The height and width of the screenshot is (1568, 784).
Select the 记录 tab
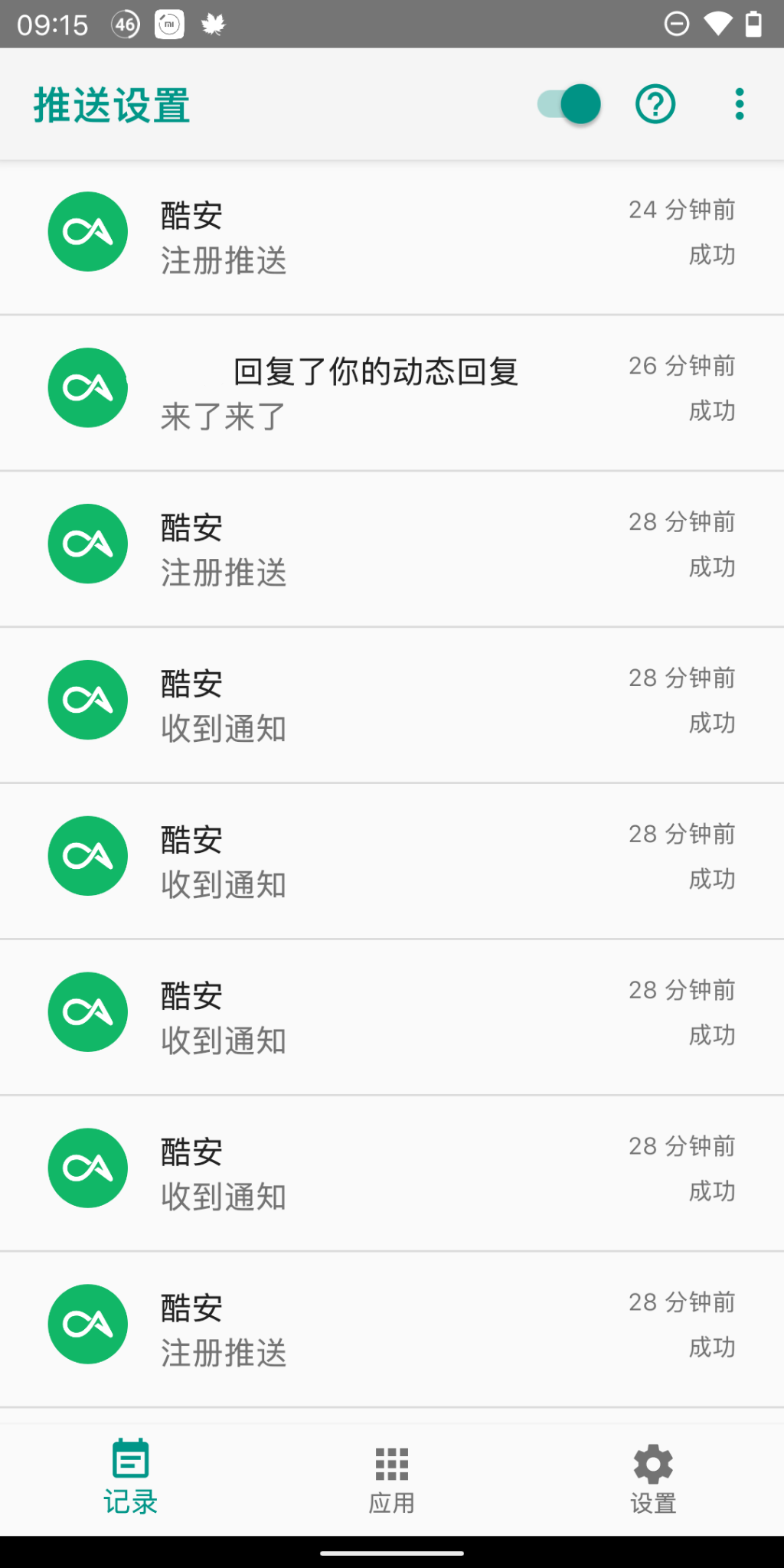coord(130,1478)
